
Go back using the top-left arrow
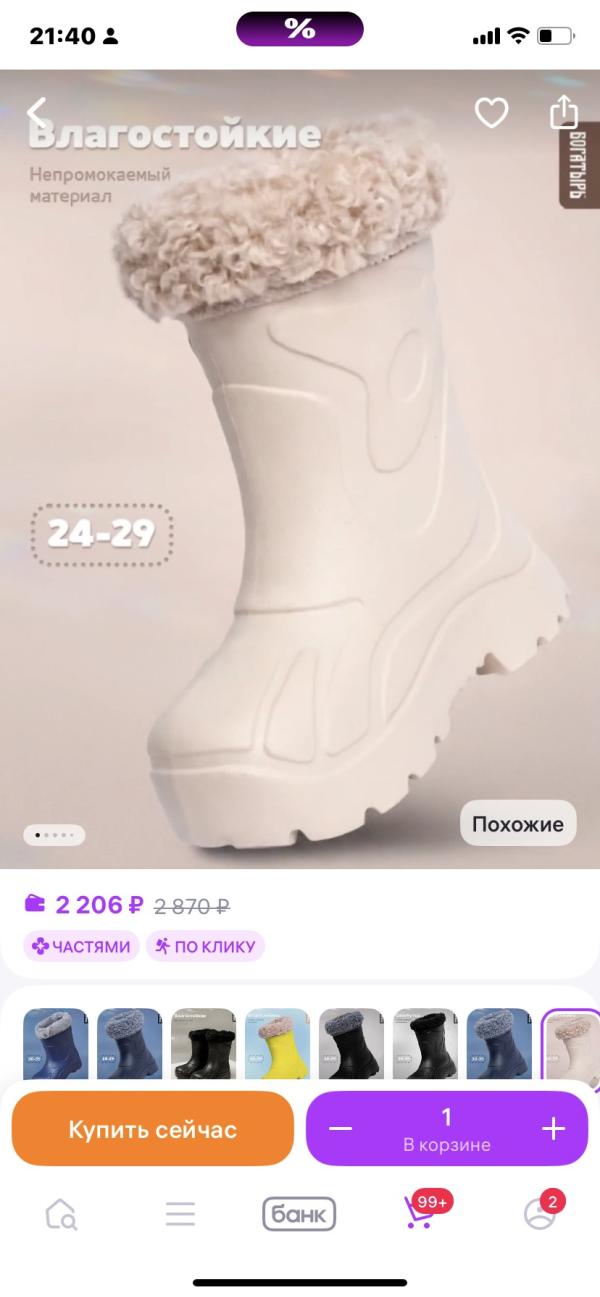click(x=37, y=111)
